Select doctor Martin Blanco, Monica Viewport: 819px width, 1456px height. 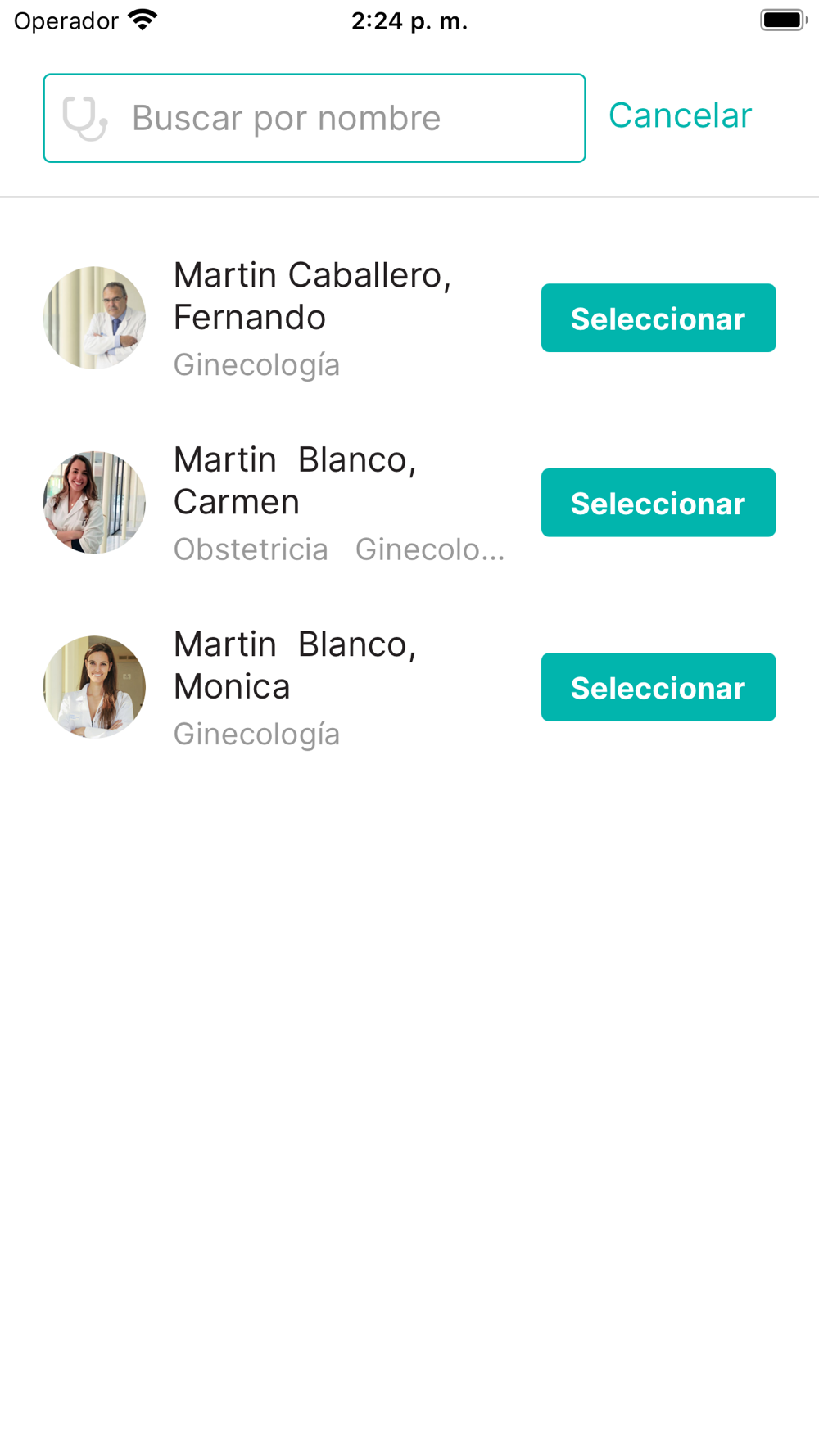[658, 688]
